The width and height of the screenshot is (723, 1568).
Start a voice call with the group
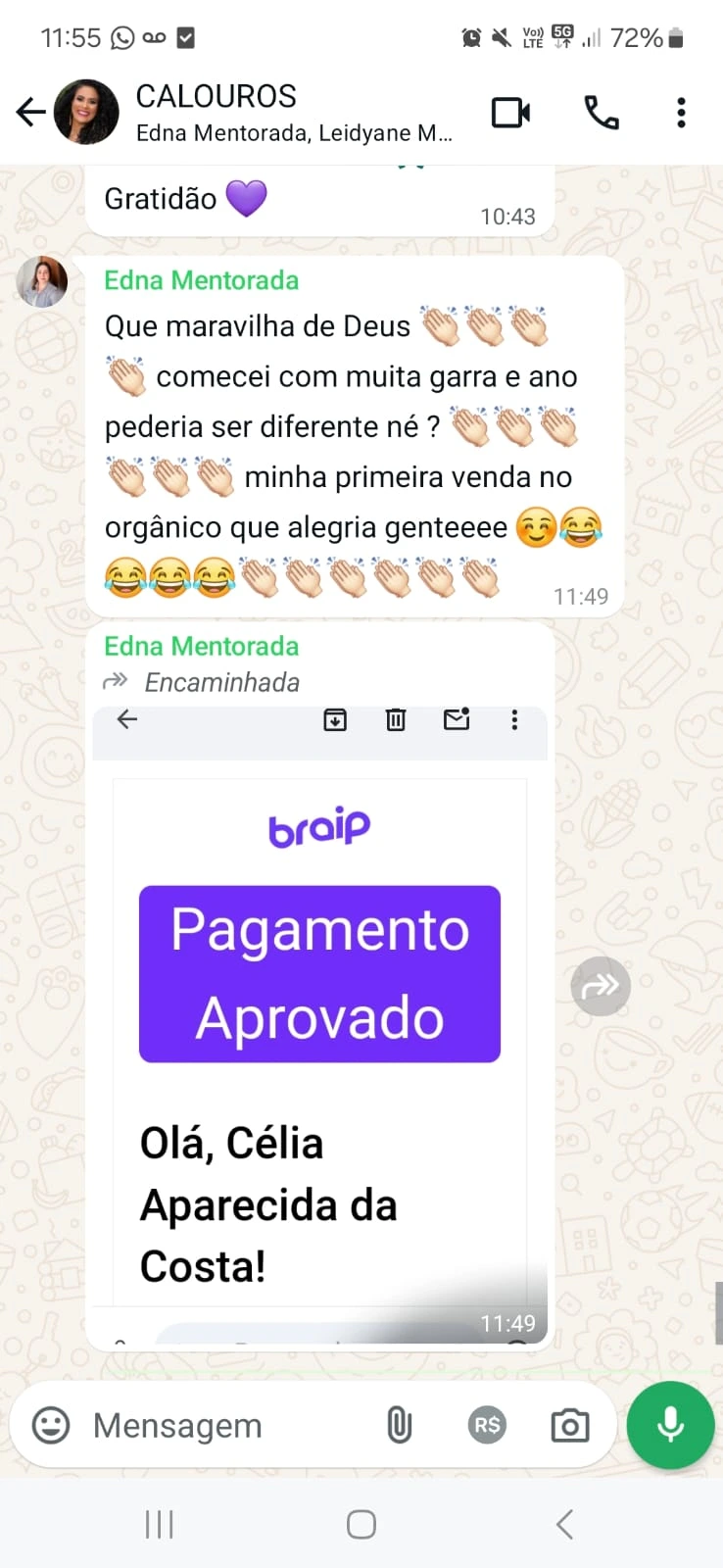tap(602, 113)
